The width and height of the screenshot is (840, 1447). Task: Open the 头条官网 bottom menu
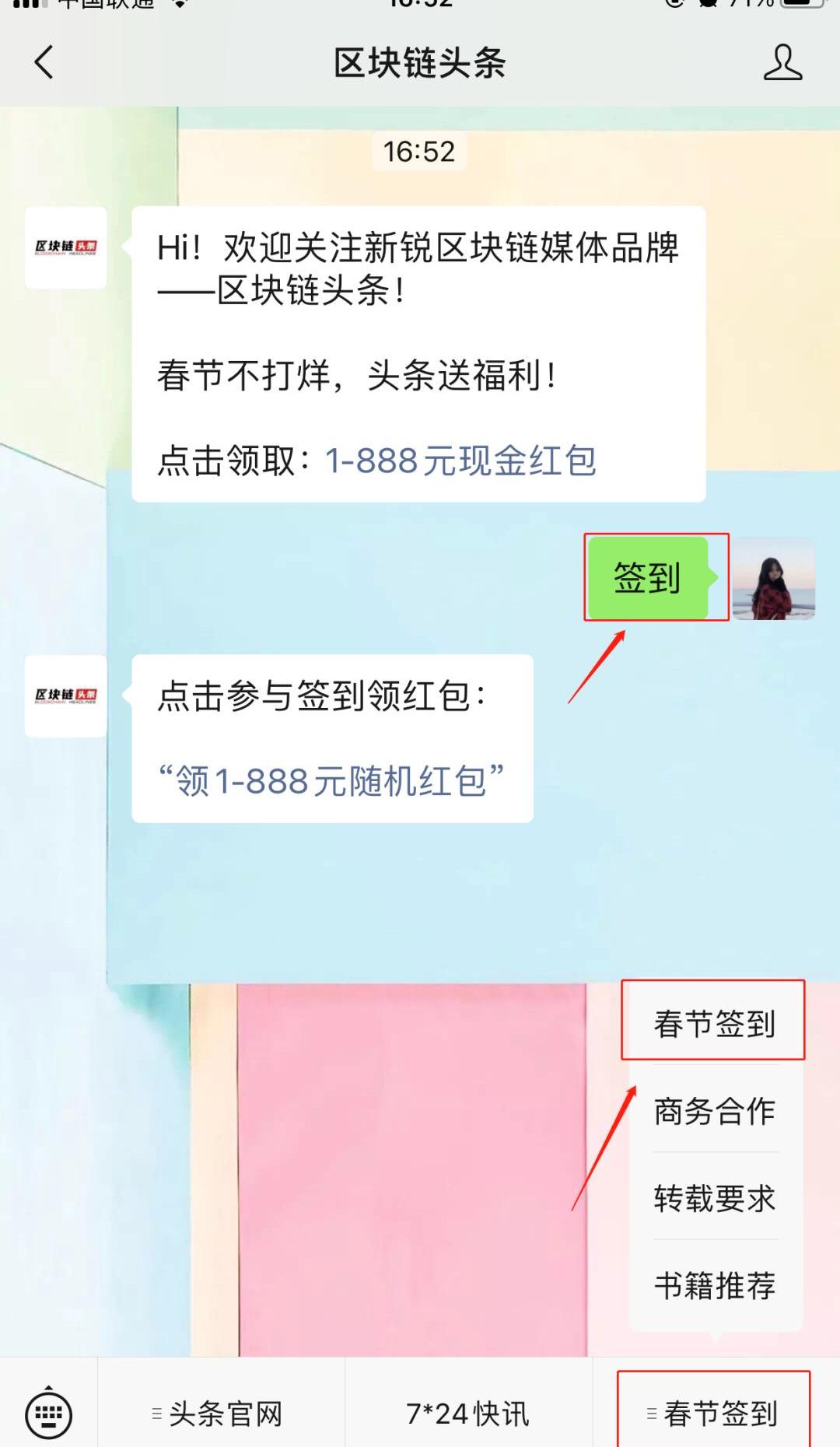pos(220,1413)
